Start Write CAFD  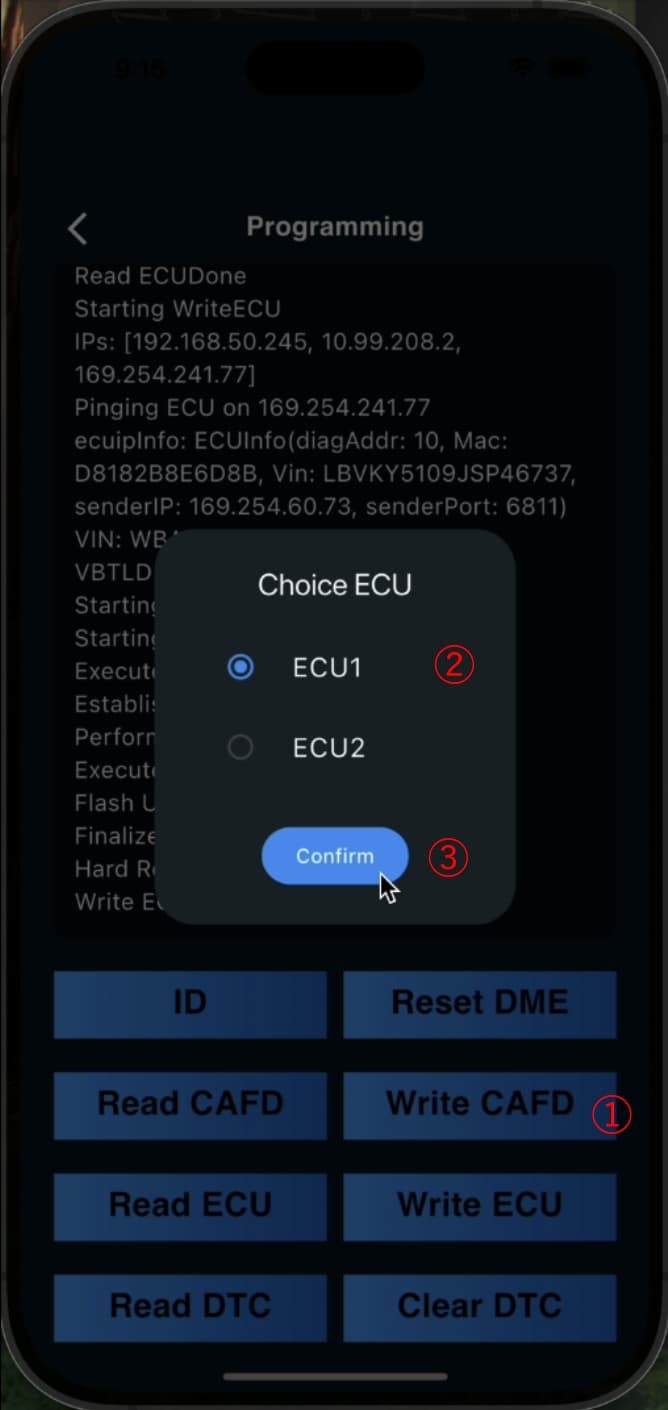479,1105
